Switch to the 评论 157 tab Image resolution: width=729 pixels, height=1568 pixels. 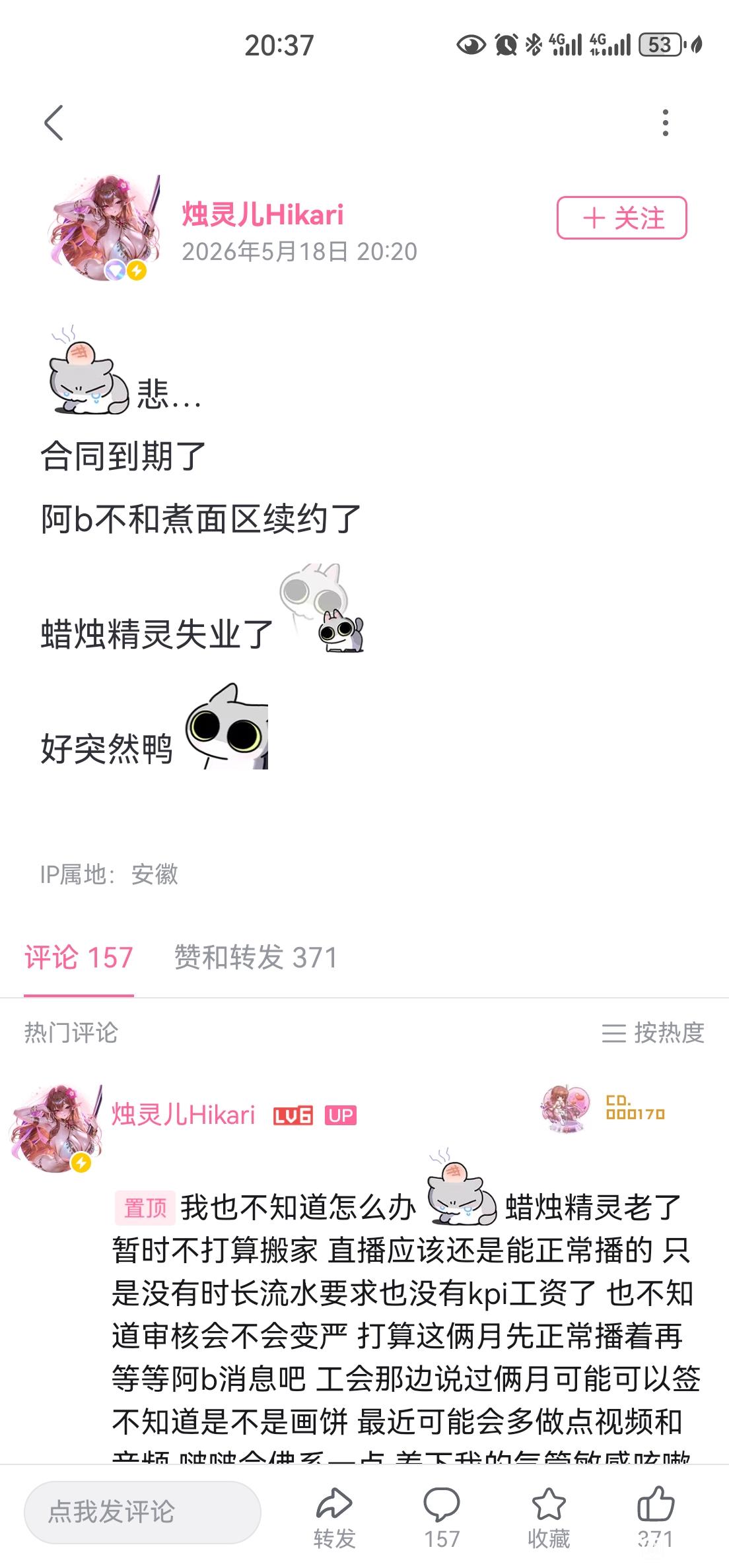tap(79, 958)
